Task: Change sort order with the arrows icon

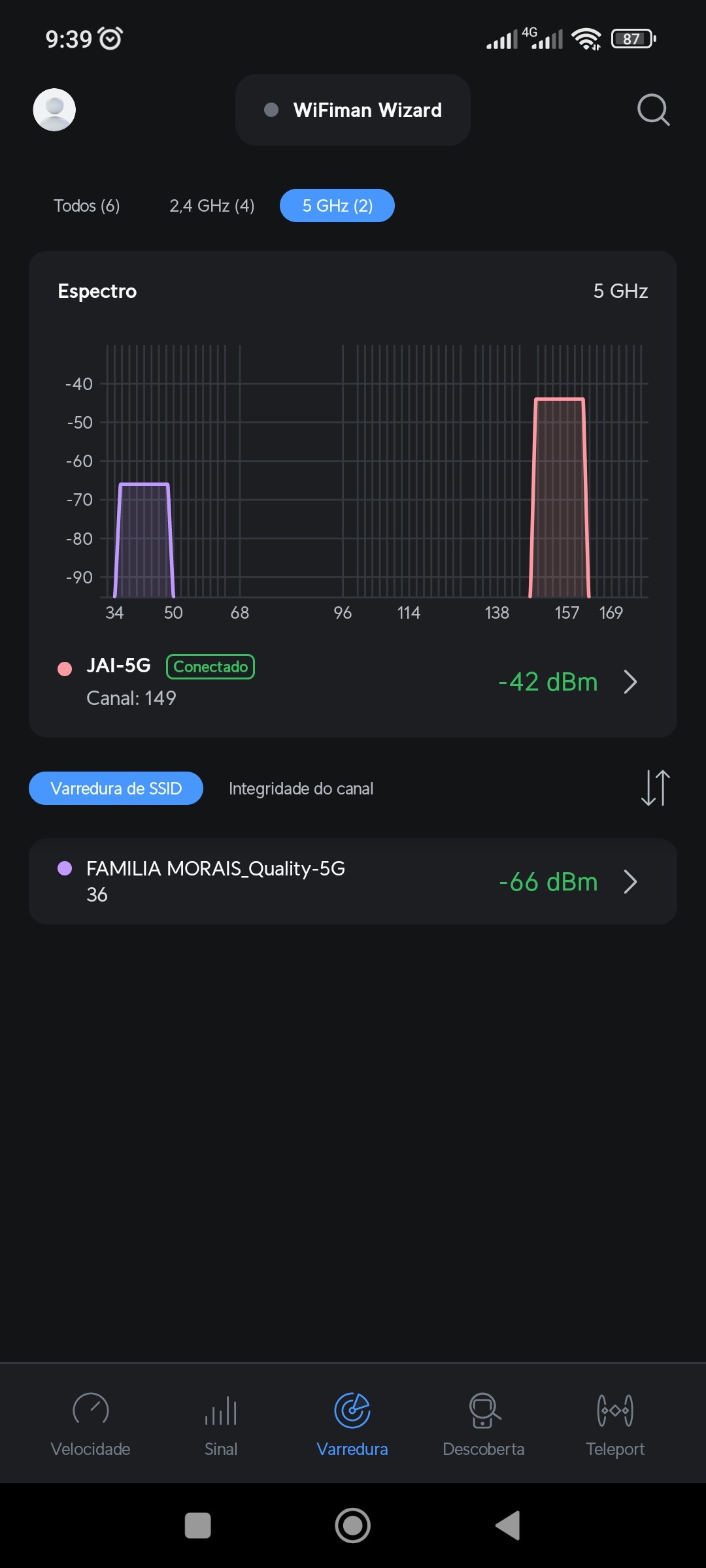Action: [x=655, y=788]
